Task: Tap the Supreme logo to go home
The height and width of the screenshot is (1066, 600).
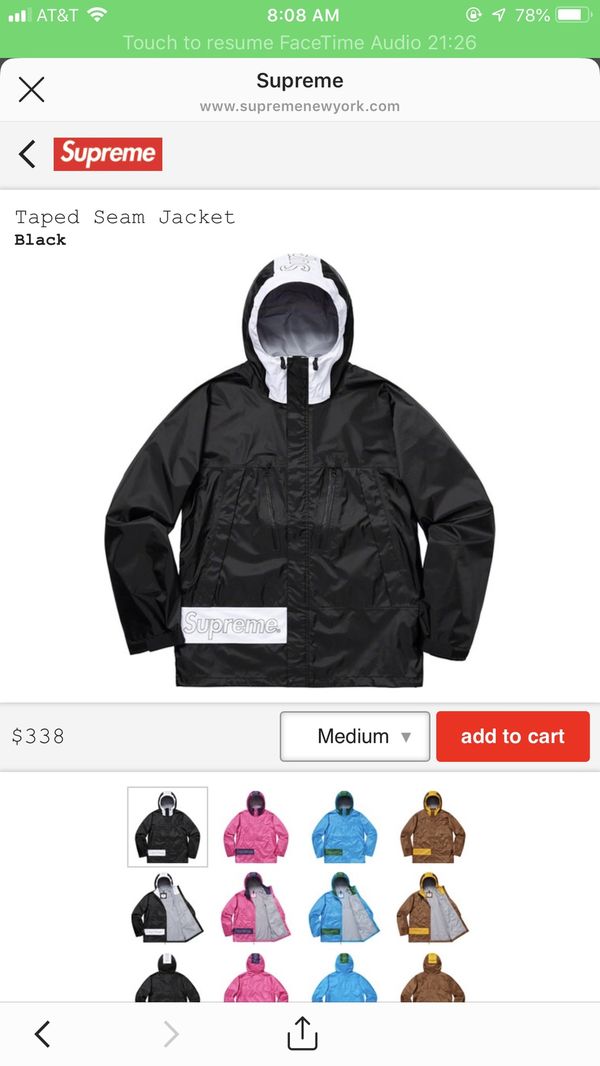Action: [108, 154]
